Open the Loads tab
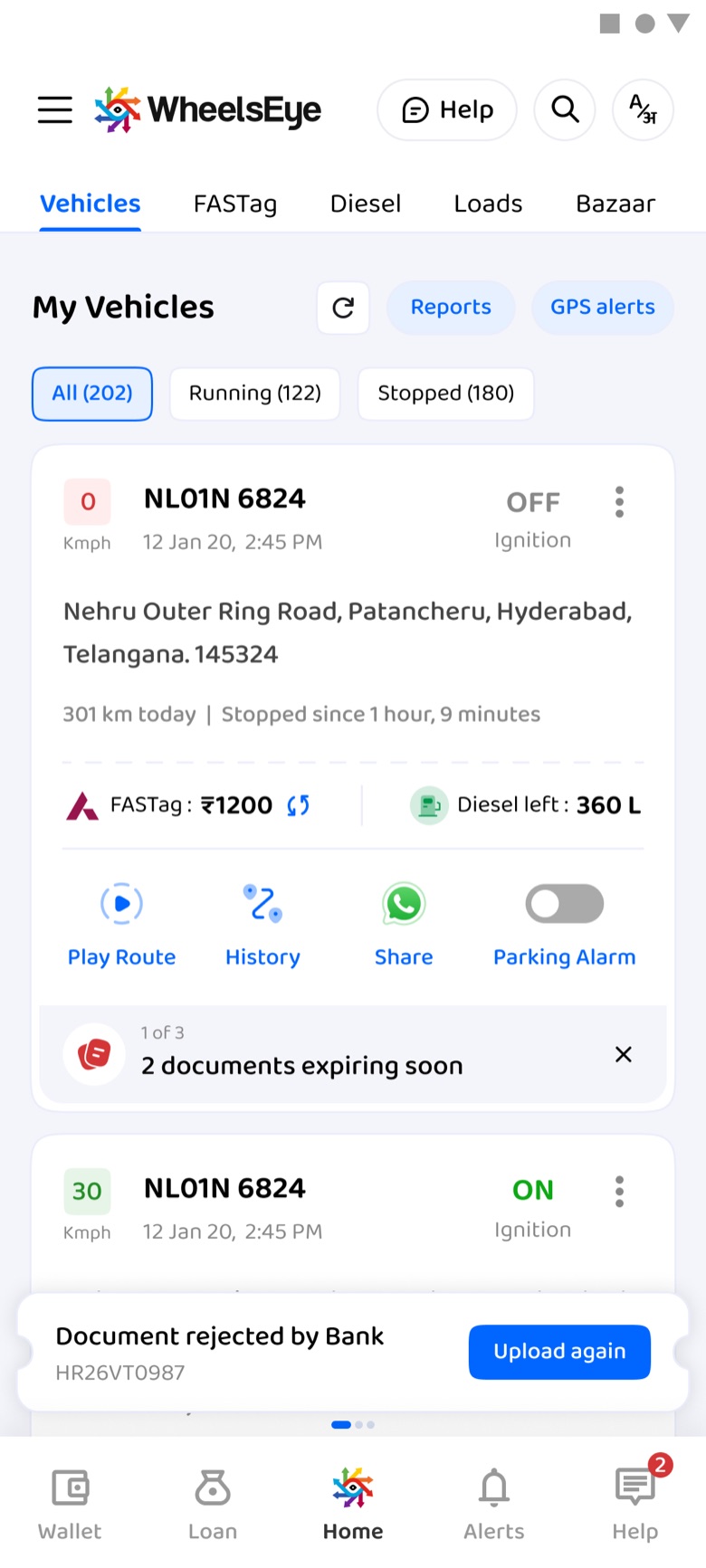The height and width of the screenshot is (1568, 706). click(488, 204)
